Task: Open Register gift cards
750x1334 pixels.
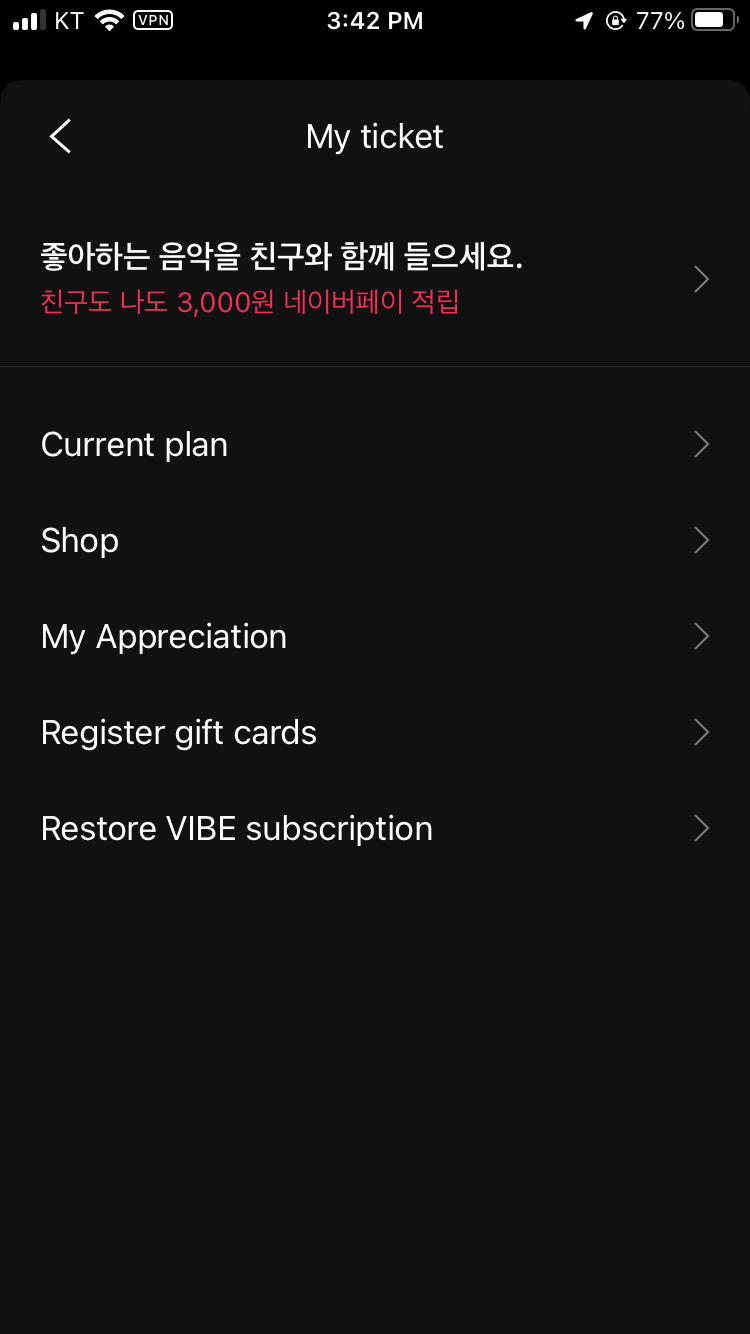Action: 375,732
